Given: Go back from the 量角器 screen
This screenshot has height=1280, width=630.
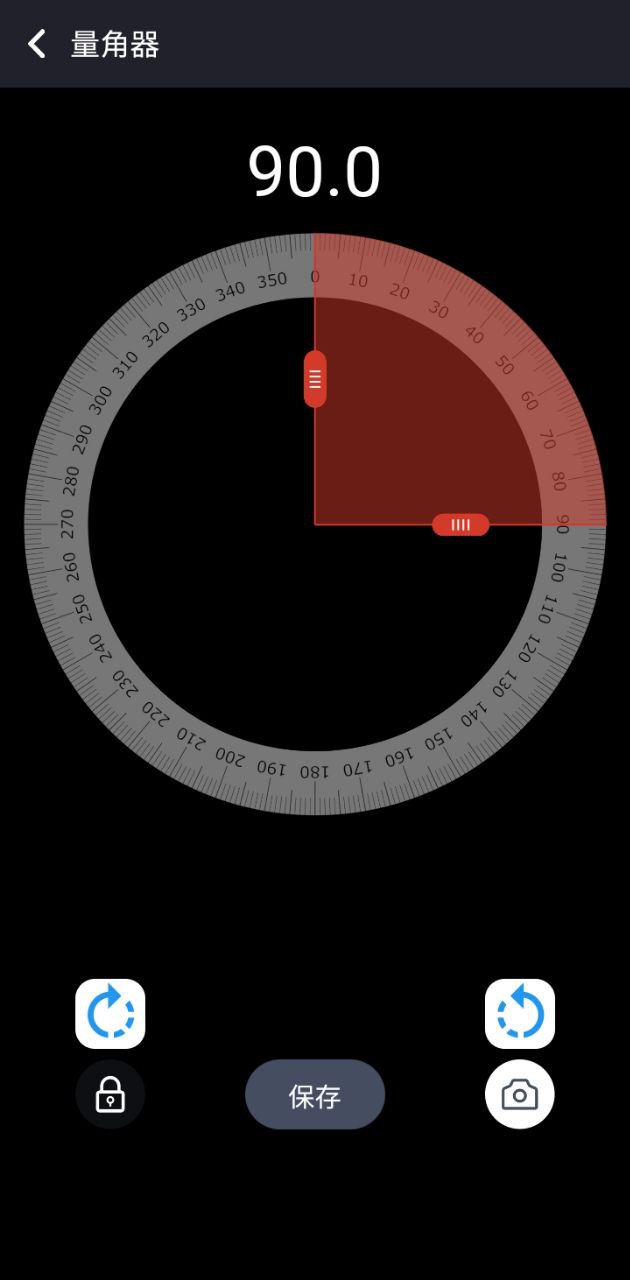Looking at the screenshot, I should click(x=37, y=44).
